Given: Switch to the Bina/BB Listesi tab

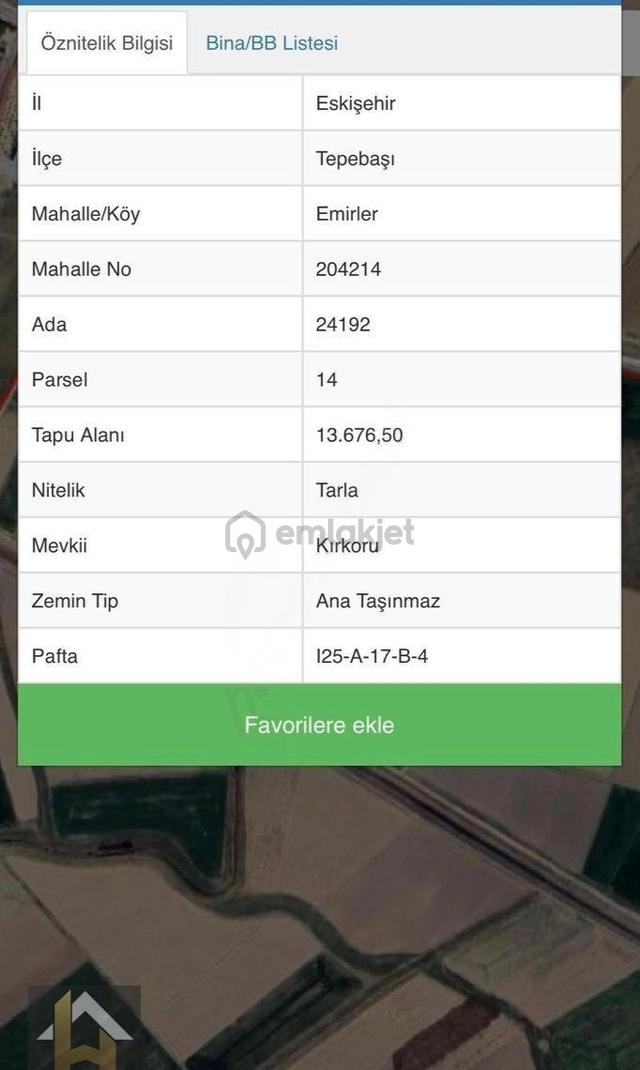Looking at the screenshot, I should (x=272, y=43).
